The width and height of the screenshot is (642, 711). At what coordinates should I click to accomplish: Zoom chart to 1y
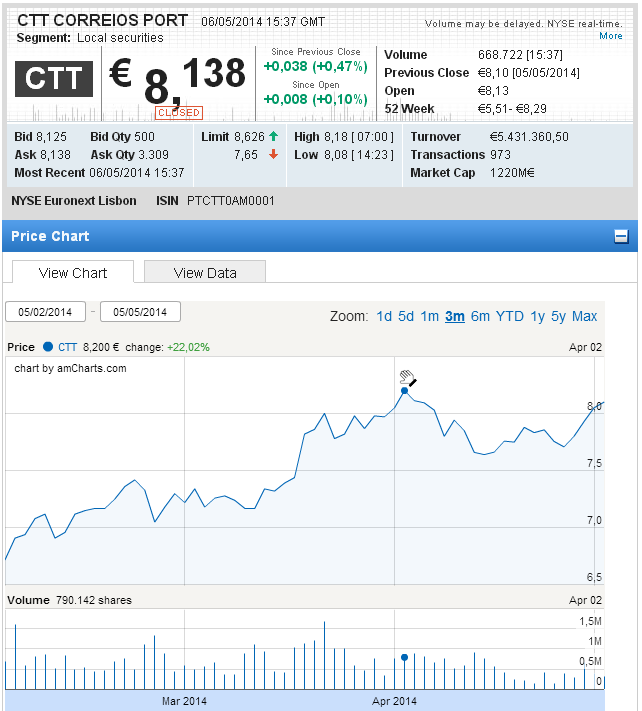(x=538, y=316)
